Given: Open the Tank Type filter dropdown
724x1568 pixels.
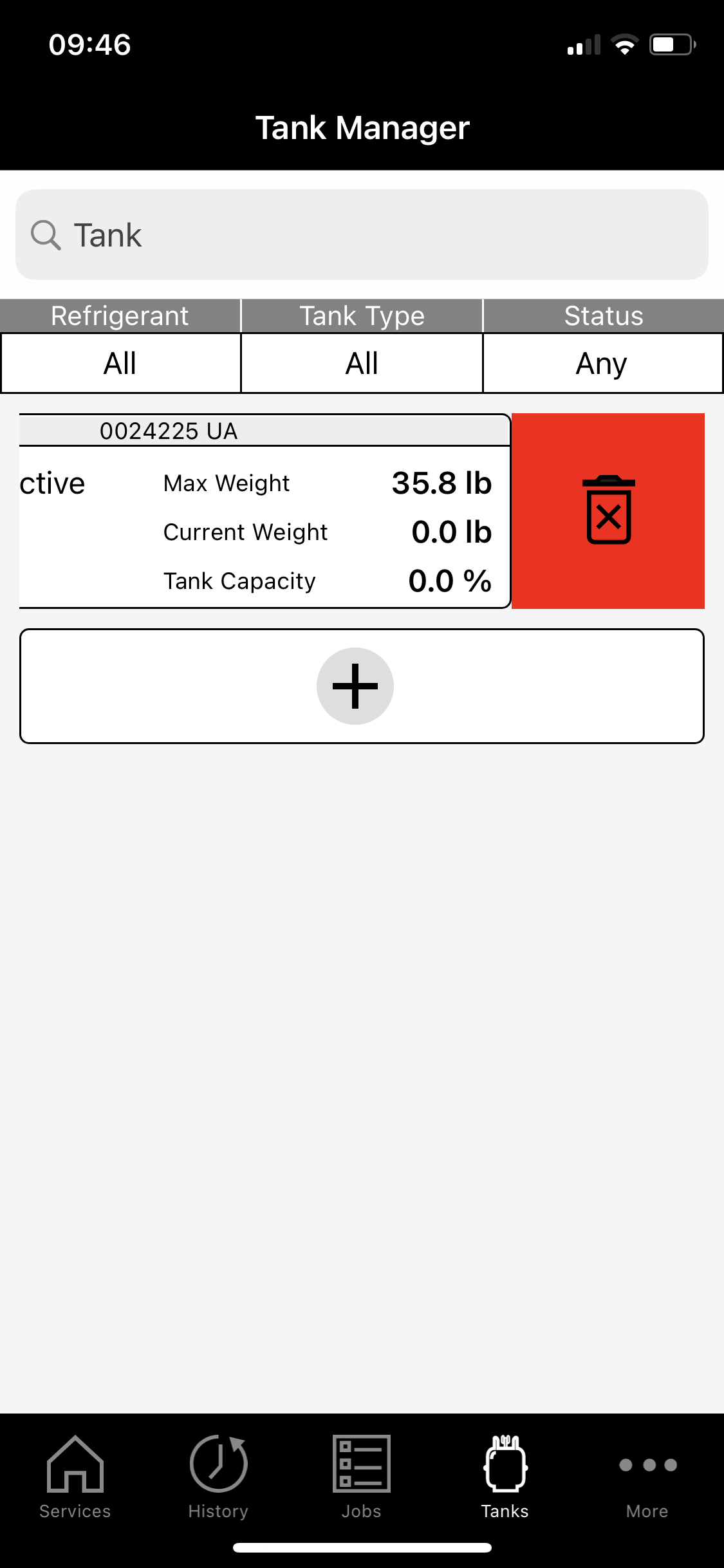Looking at the screenshot, I should (362, 363).
